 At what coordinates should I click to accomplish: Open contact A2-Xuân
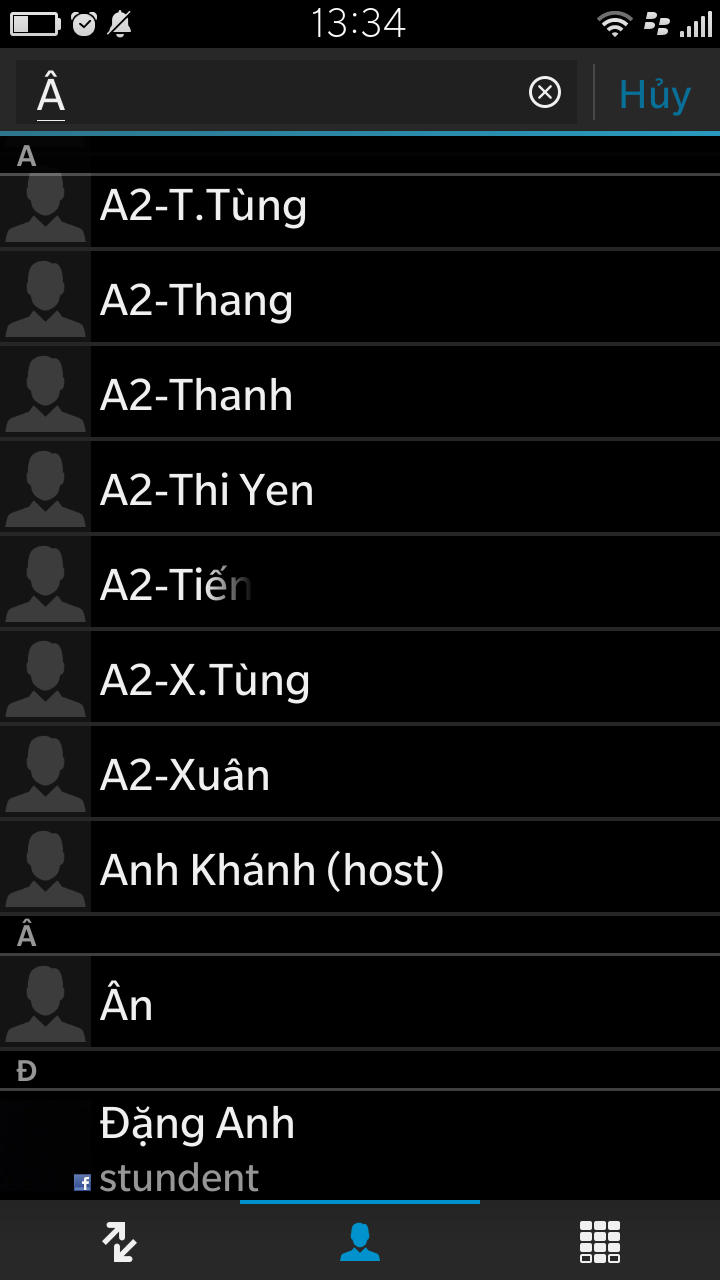(360, 774)
